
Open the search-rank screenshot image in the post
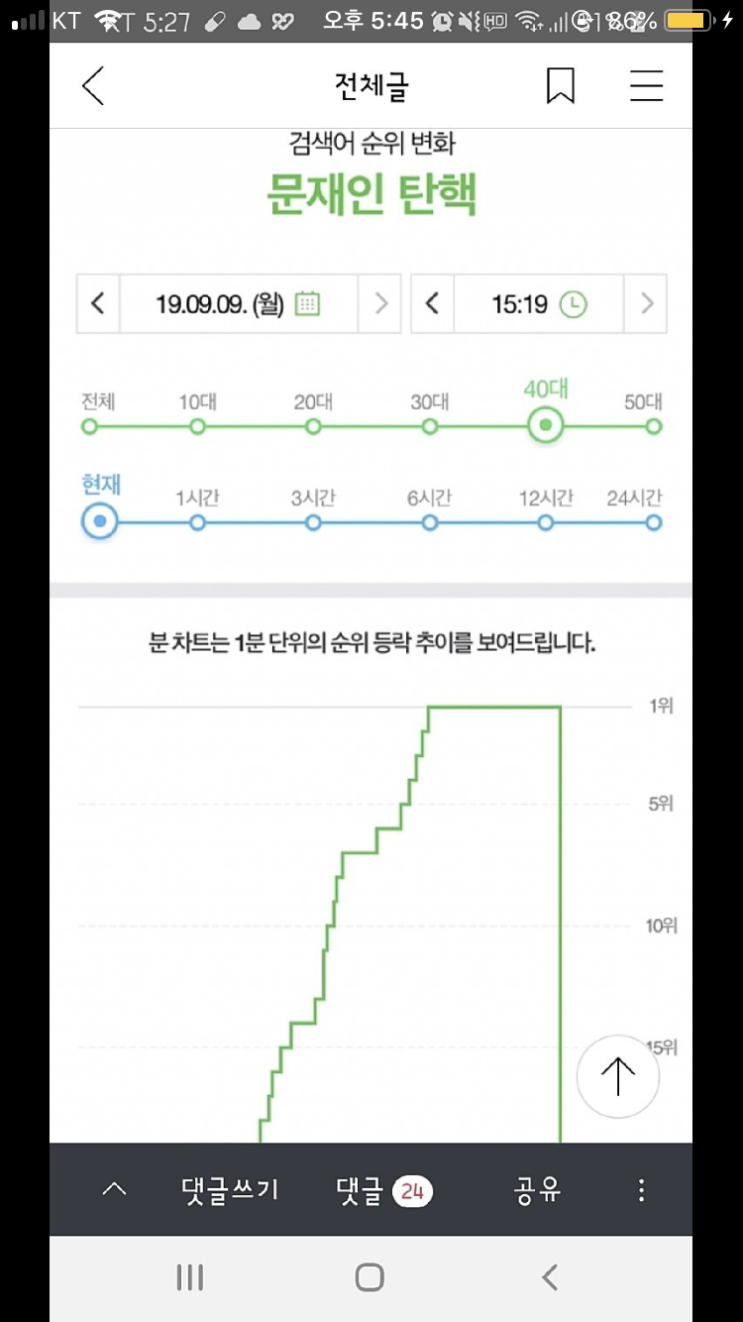(x=371, y=636)
